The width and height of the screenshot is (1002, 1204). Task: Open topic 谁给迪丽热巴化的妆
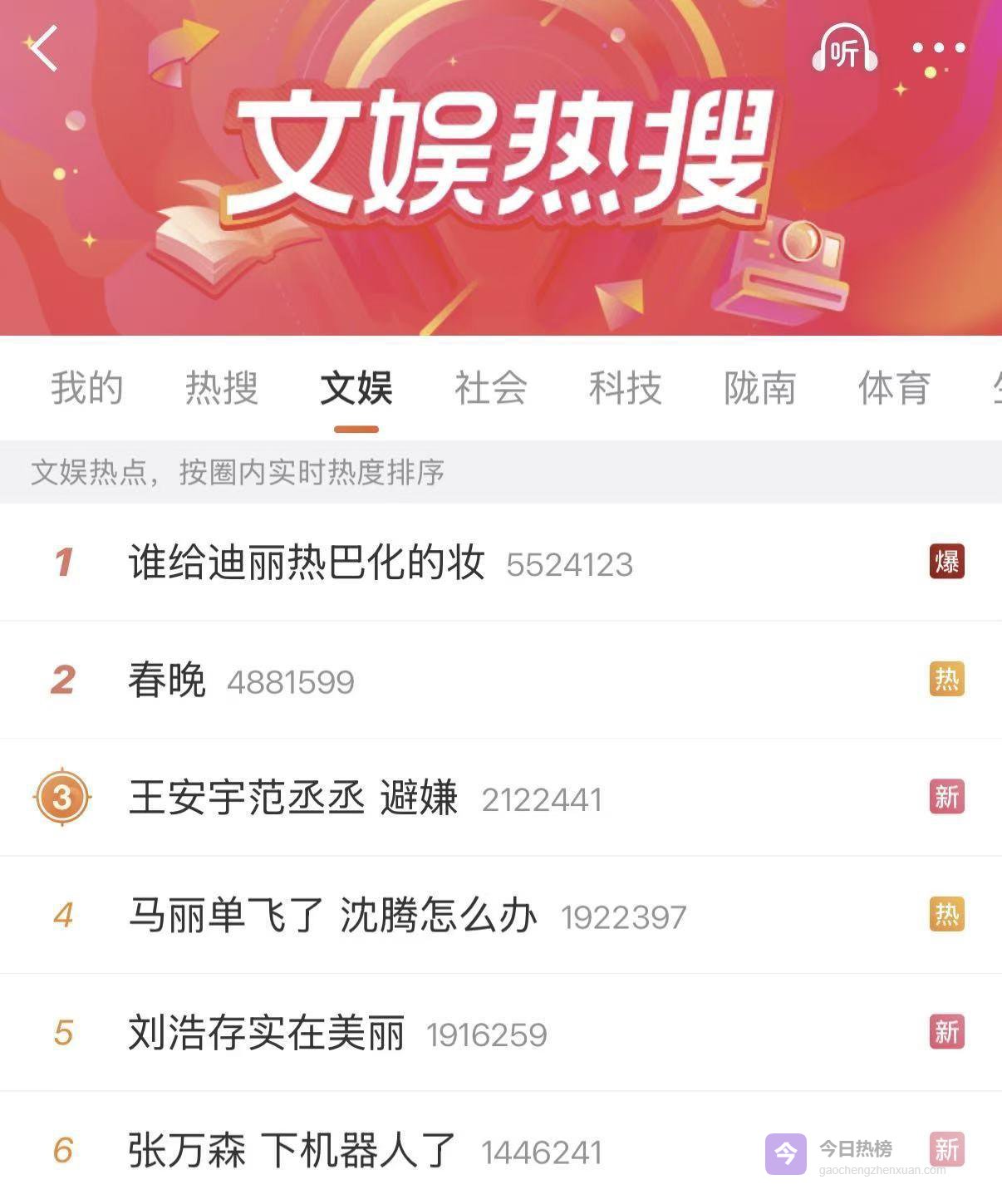coord(307,563)
